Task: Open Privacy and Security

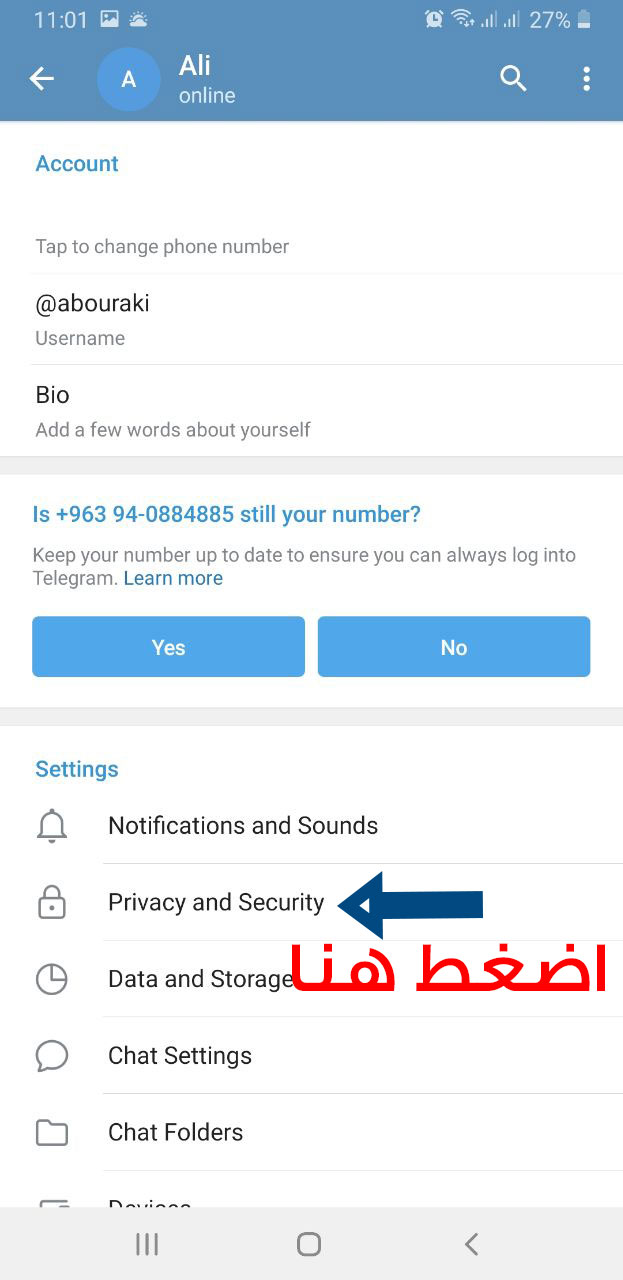Action: pos(311,903)
